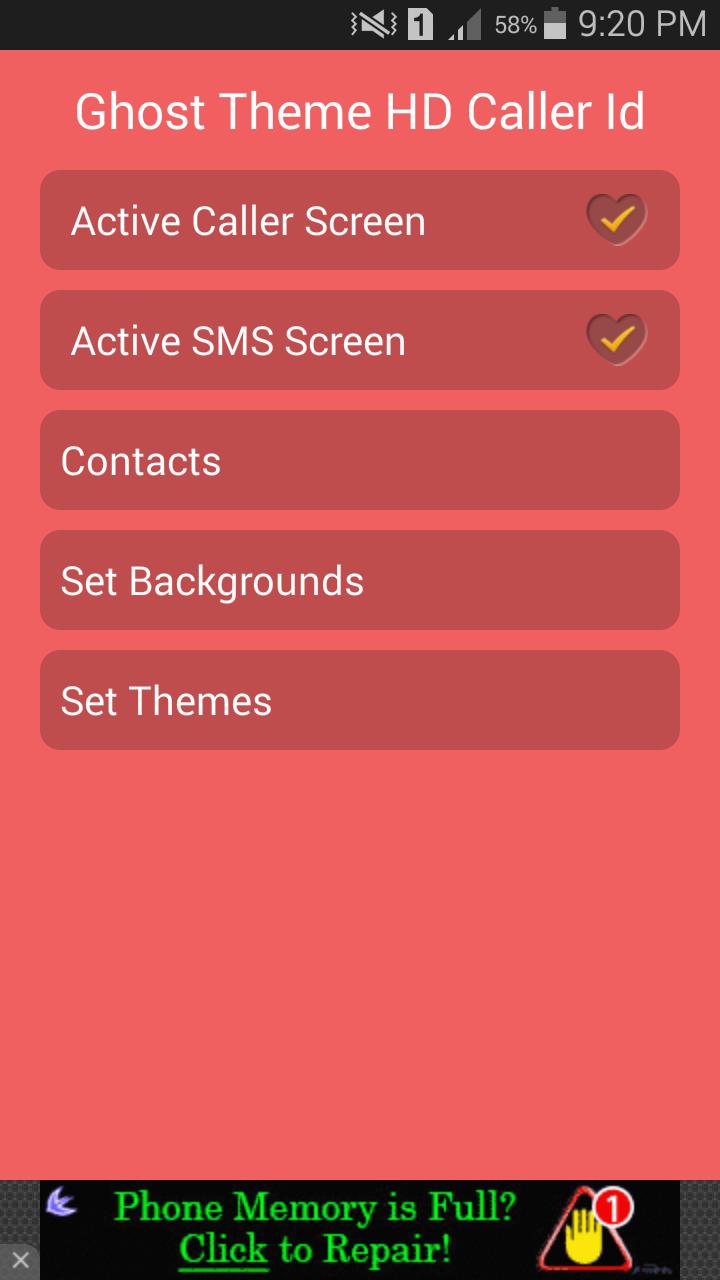
Task: Tap the Ghost Theme HD Caller Id title
Action: (x=359, y=111)
